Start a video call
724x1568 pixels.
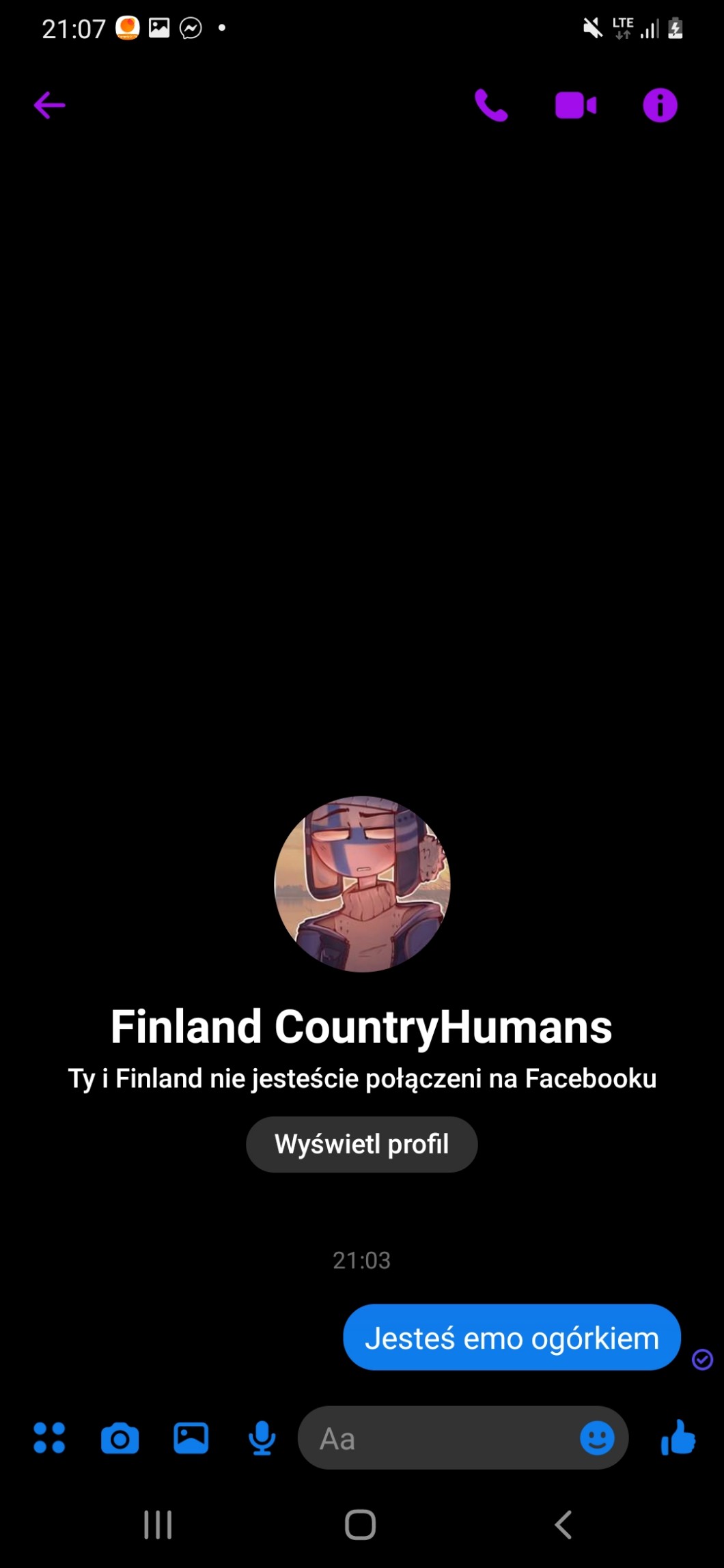[x=575, y=105]
